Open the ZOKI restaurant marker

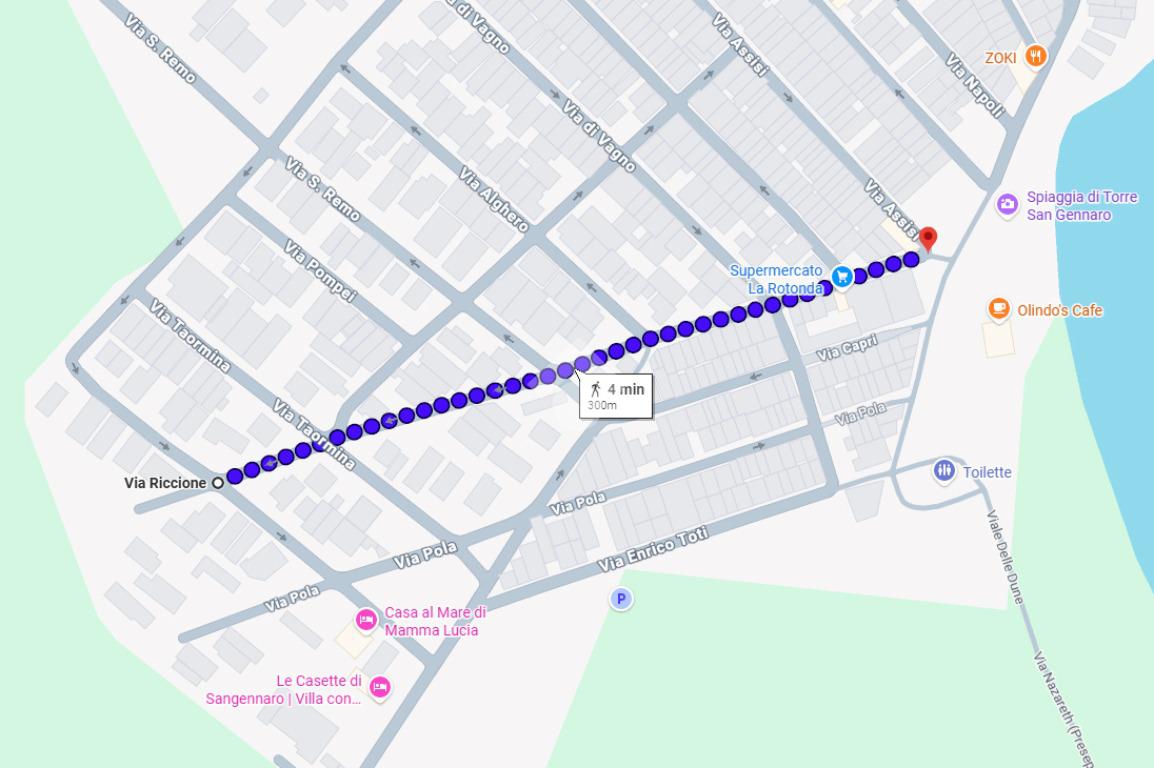[1036, 57]
